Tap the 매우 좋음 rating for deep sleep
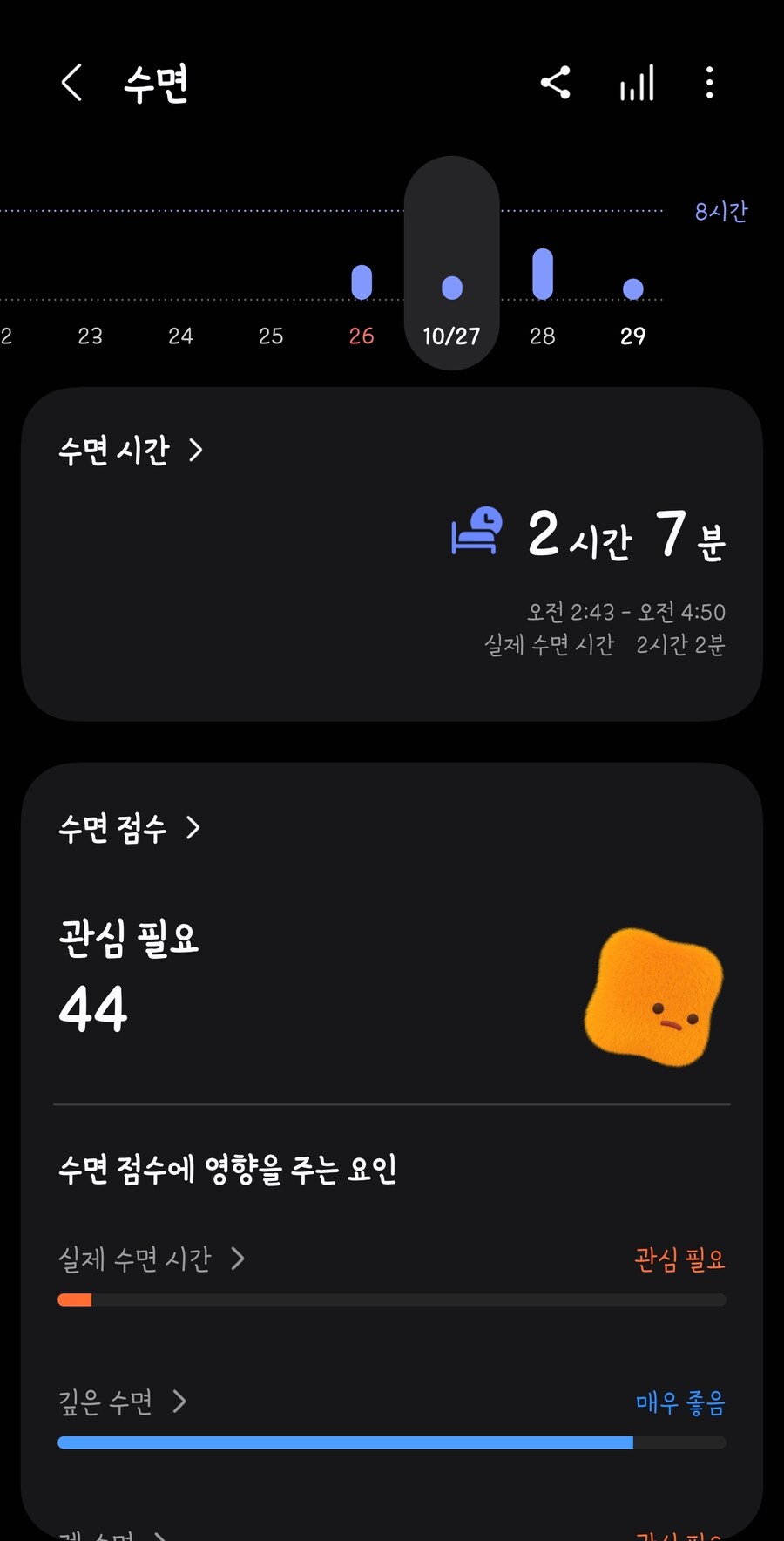Screen dimensions: 784x1541 (x=679, y=1402)
